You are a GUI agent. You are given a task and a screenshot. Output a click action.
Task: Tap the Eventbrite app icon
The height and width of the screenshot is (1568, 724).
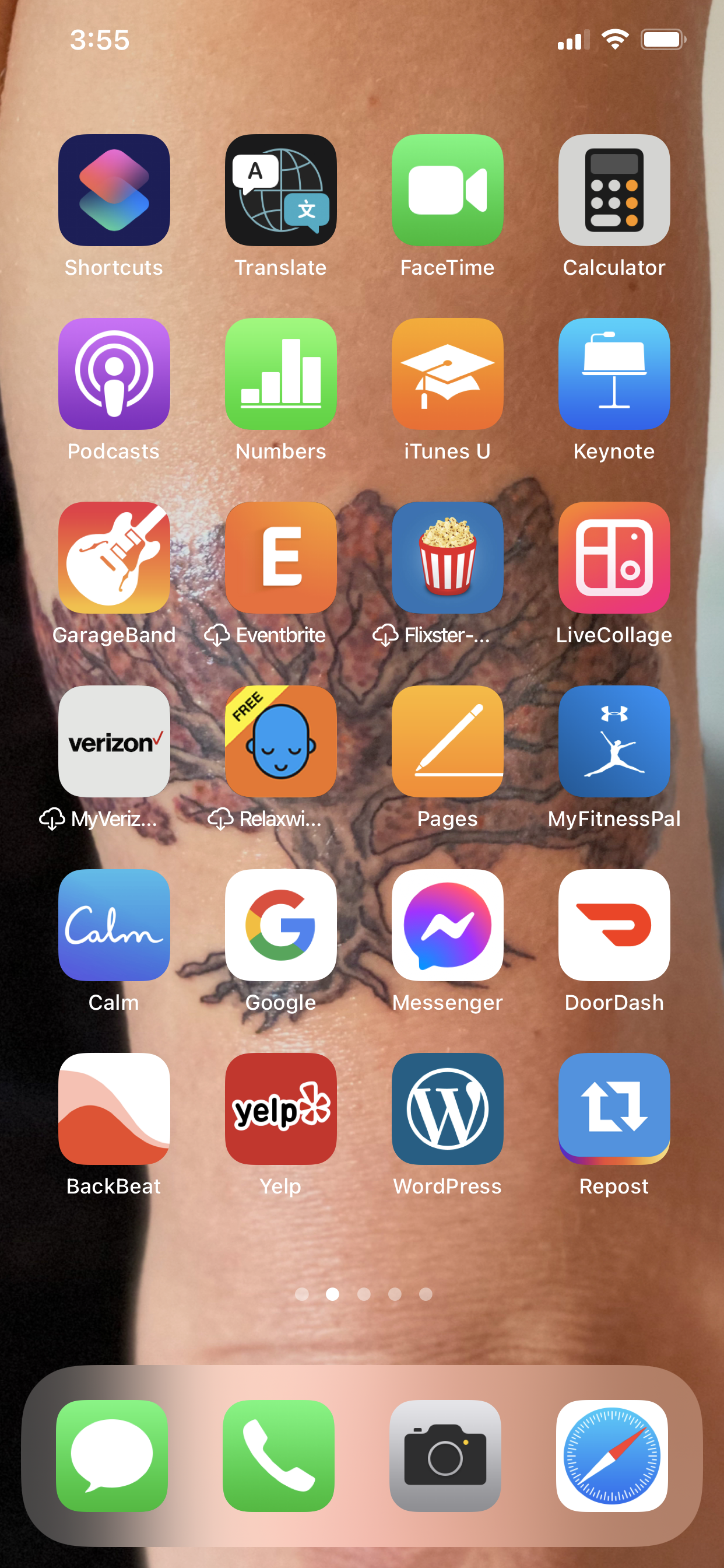point(280,558)
